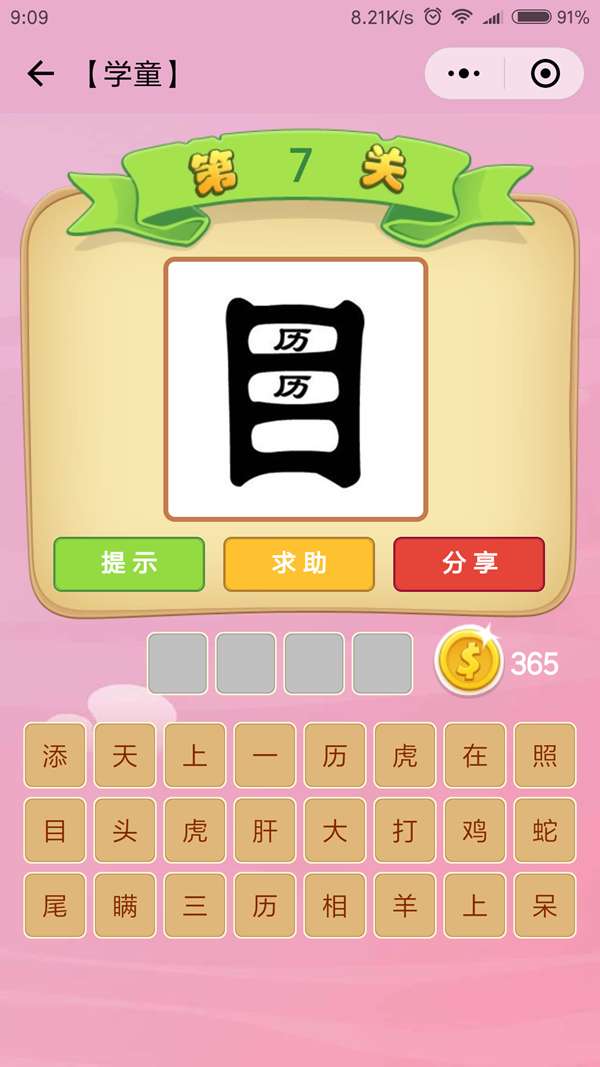Tap the green 提示 hint button

point(129,563)
